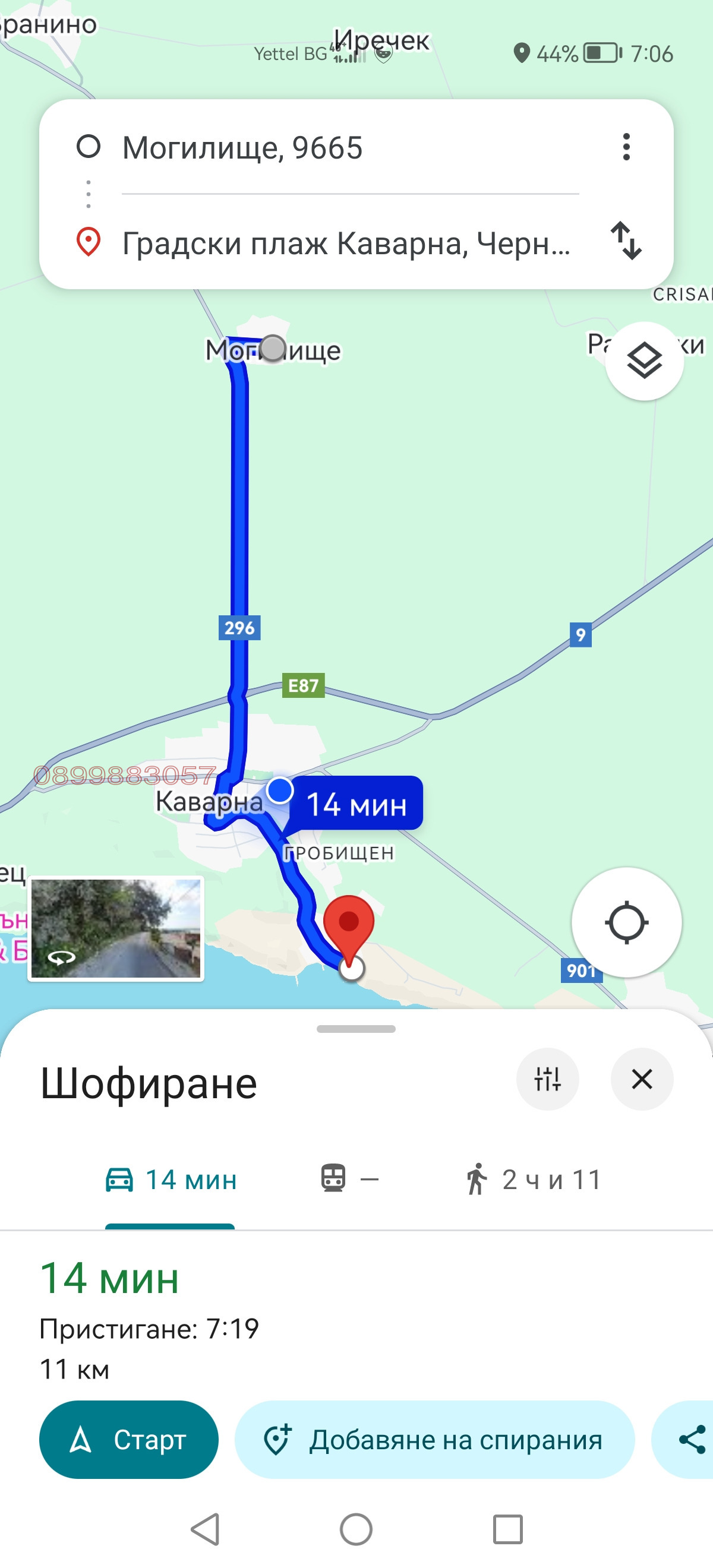Open the map layers picker
Screen dimensions: 713x1568
point(645,361)
